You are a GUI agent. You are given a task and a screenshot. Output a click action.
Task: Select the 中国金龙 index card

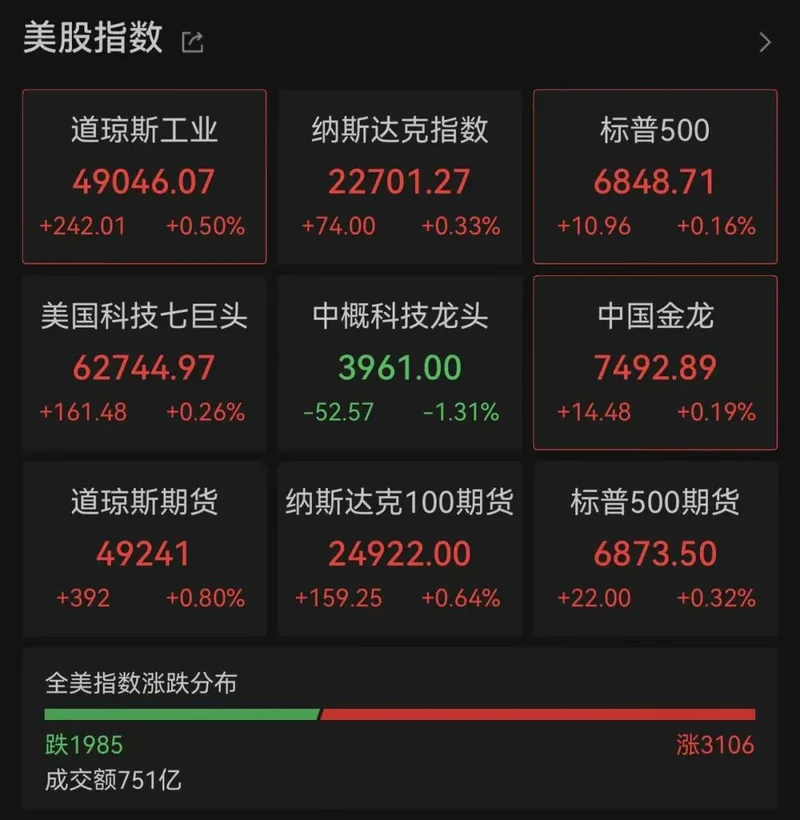655,363
